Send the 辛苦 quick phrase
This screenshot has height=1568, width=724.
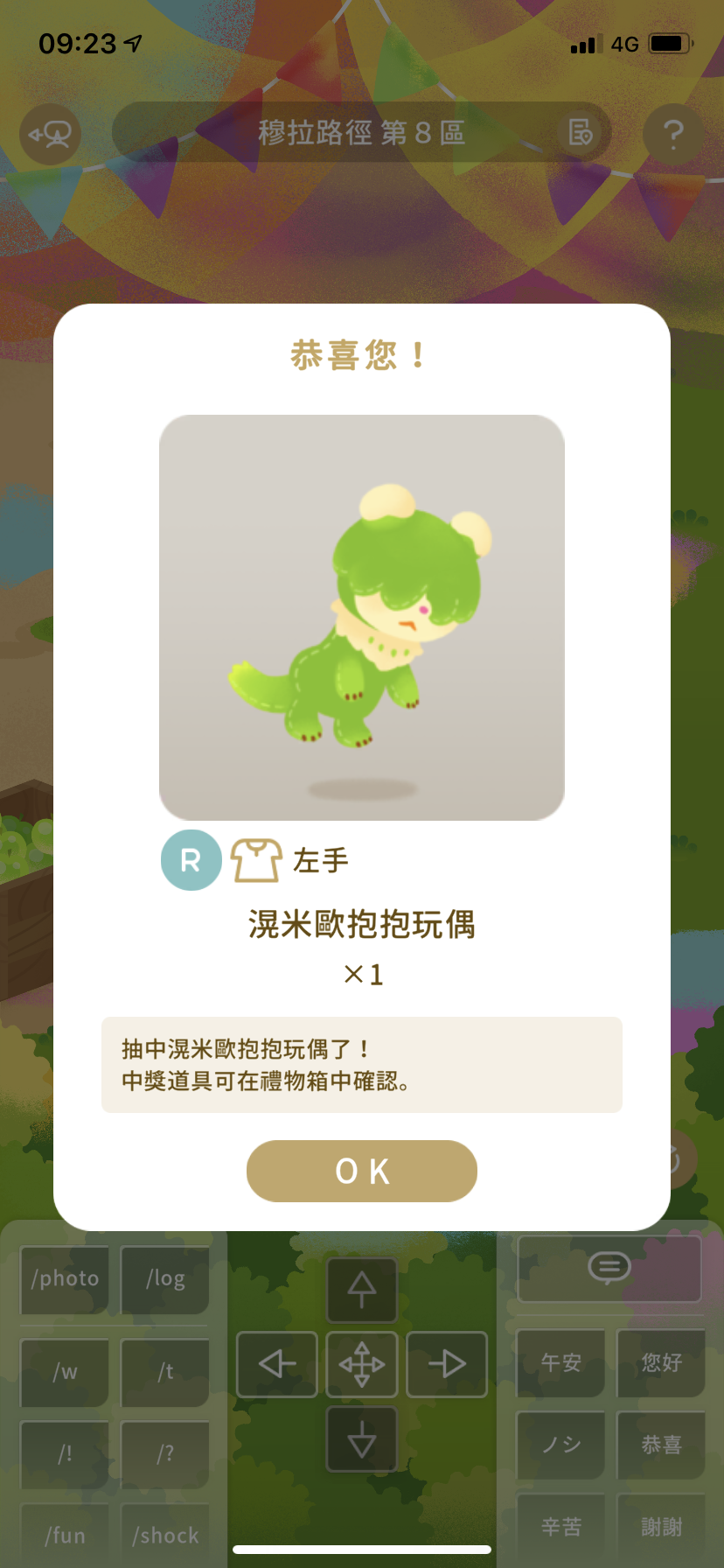coord(560,1527)
